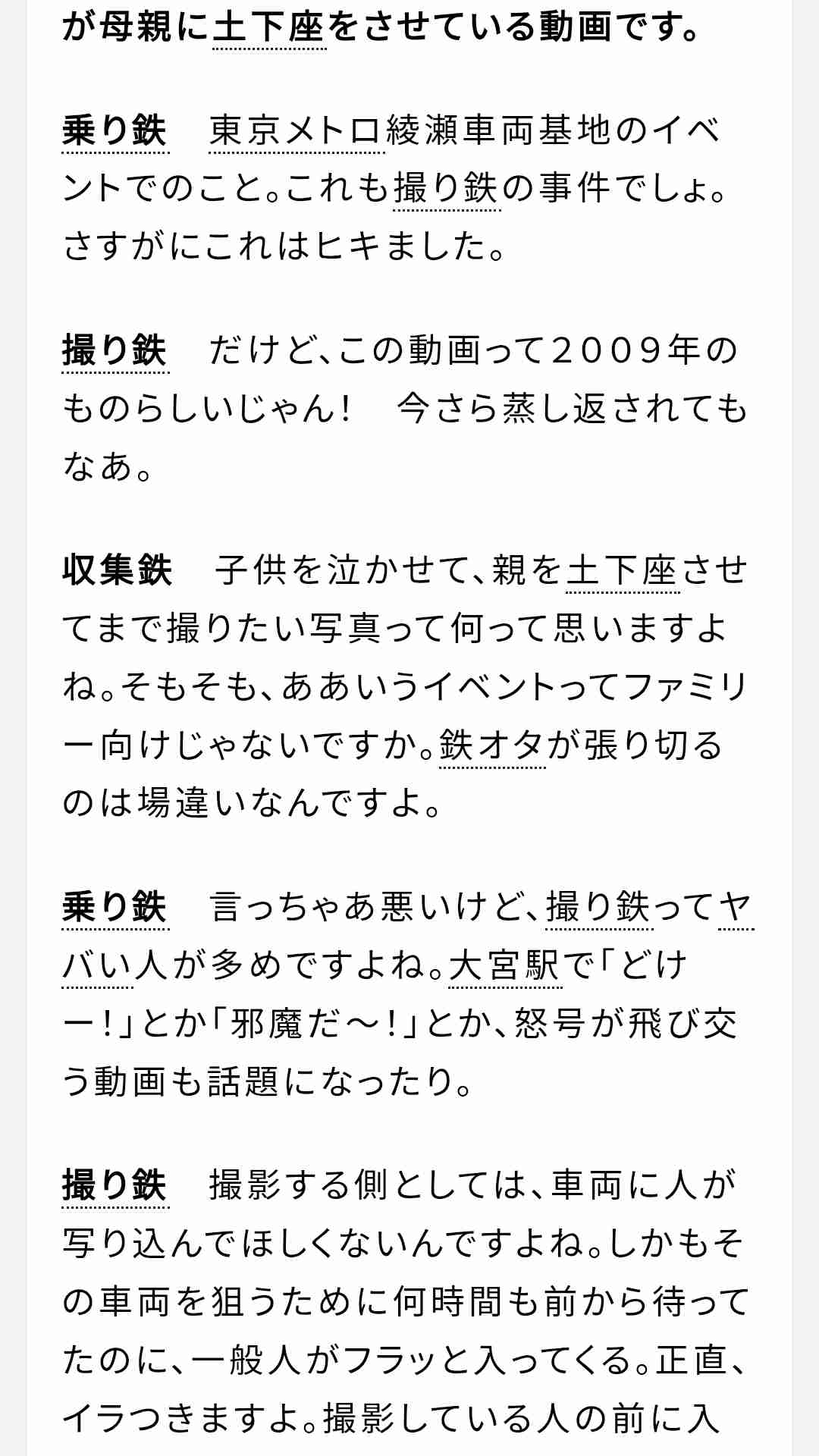Open bold 撮り鉄 link before 撮影する側としては
819x1456 pixels.
[x=115, y=1185]
